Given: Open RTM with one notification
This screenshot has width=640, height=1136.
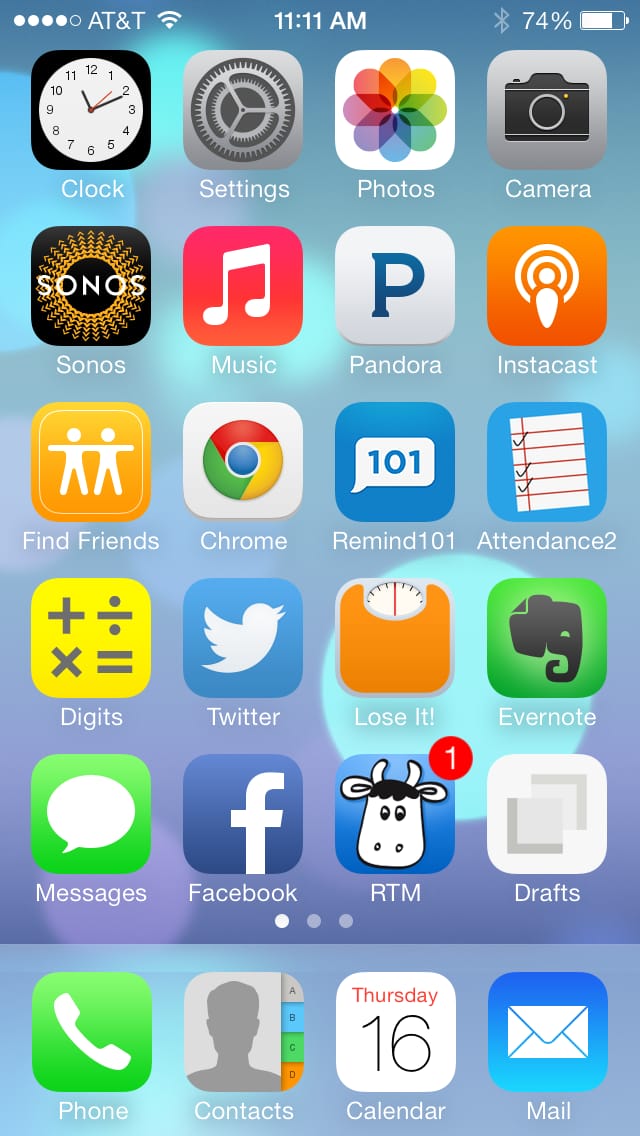Looking at the screenshot, I should pyautogui.click(x=395, y=814).
